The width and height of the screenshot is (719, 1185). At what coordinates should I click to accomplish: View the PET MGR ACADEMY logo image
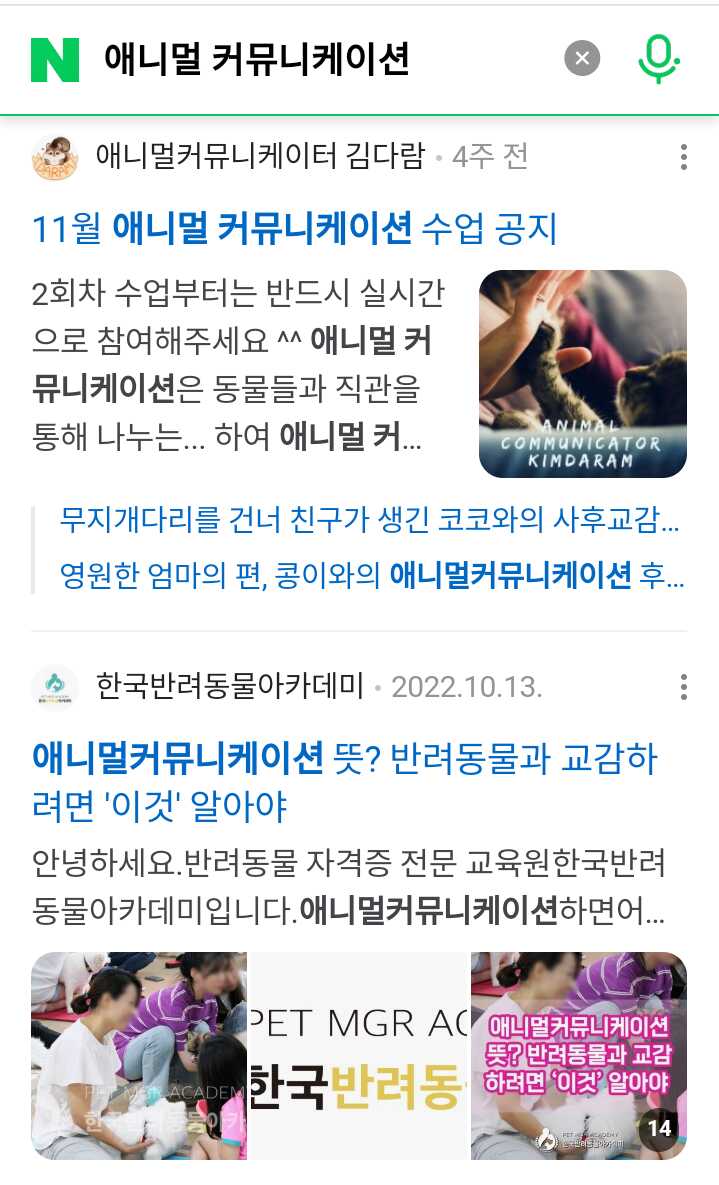coord(358,1055)
